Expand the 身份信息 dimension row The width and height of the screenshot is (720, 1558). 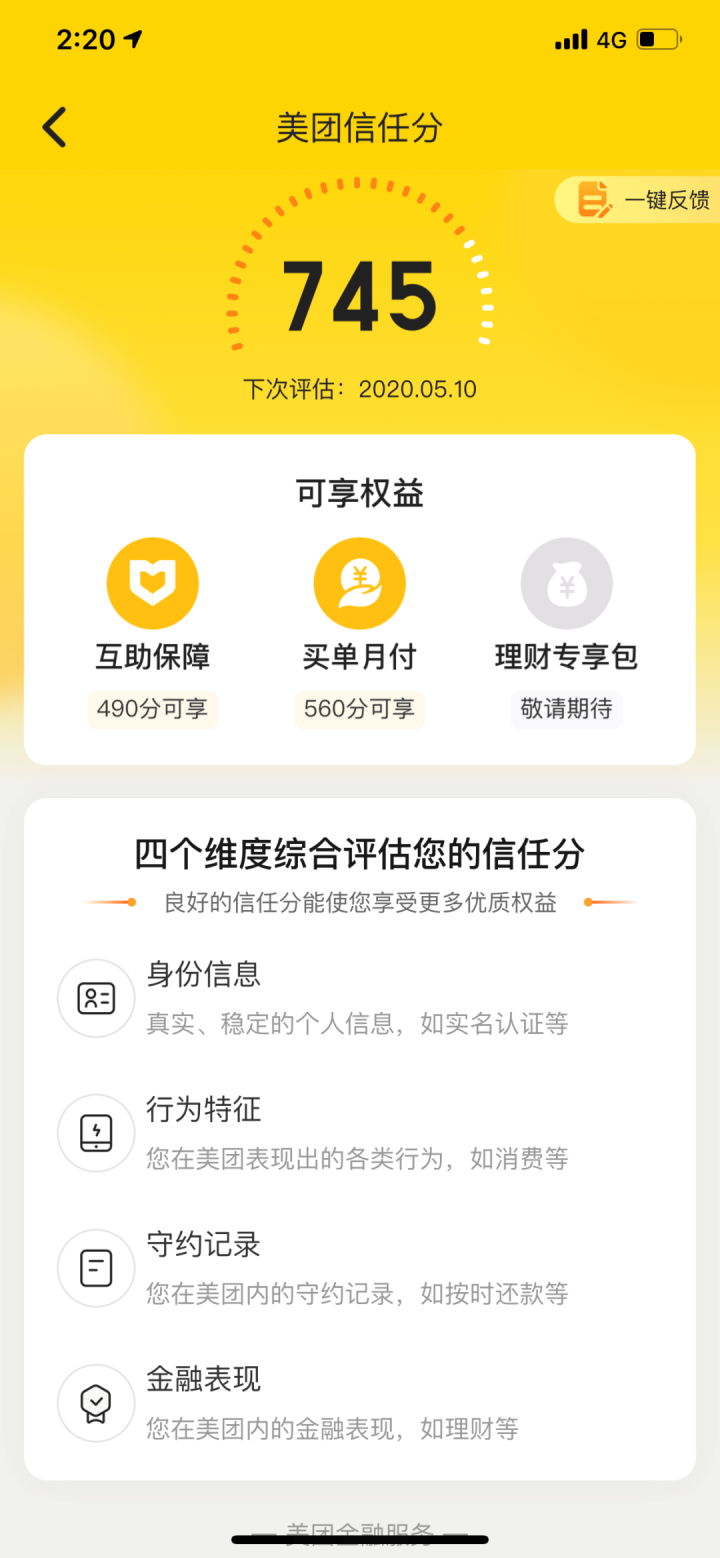click(x=360, y=998)
